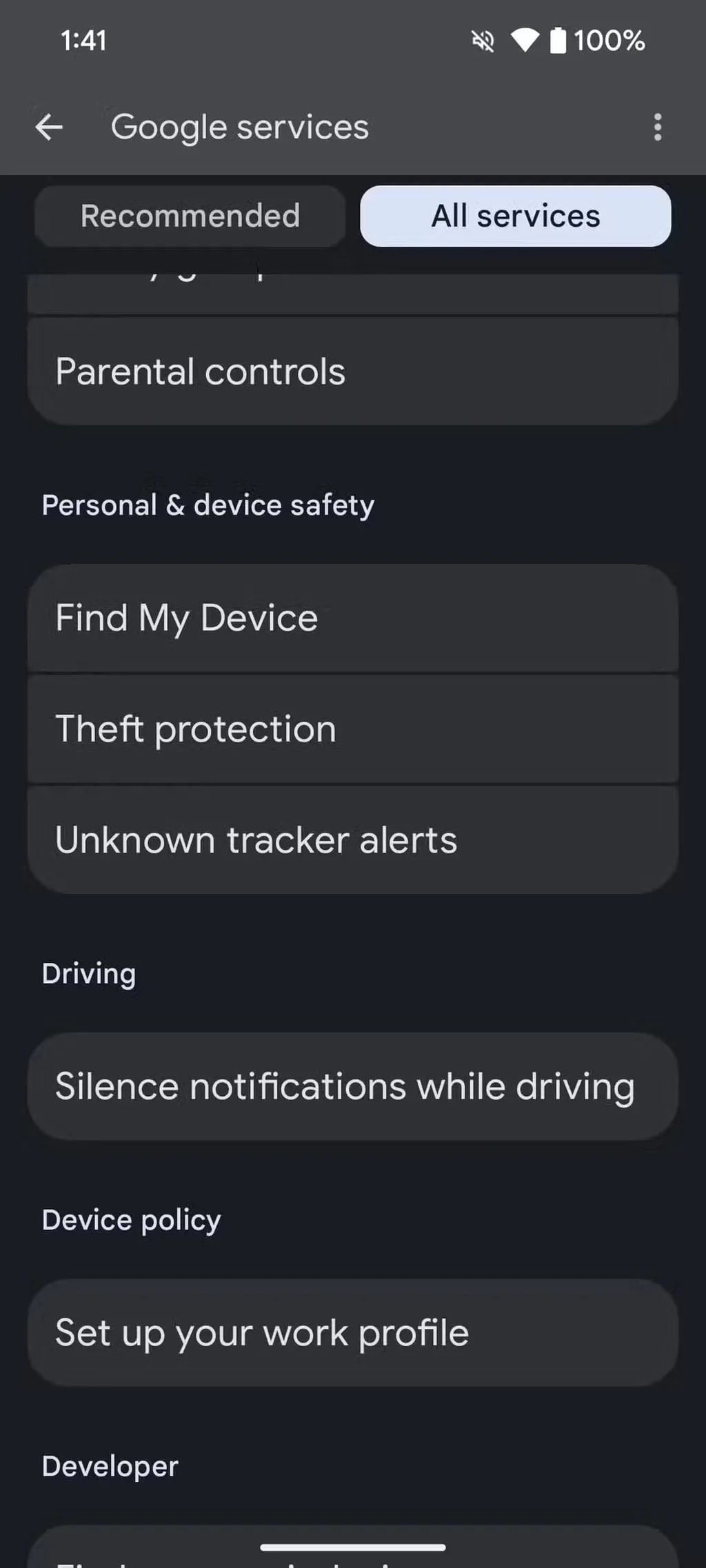Open the three-dot overflow menu
This screenshot has height=1568, width=706.
click(x=658, y=128)
